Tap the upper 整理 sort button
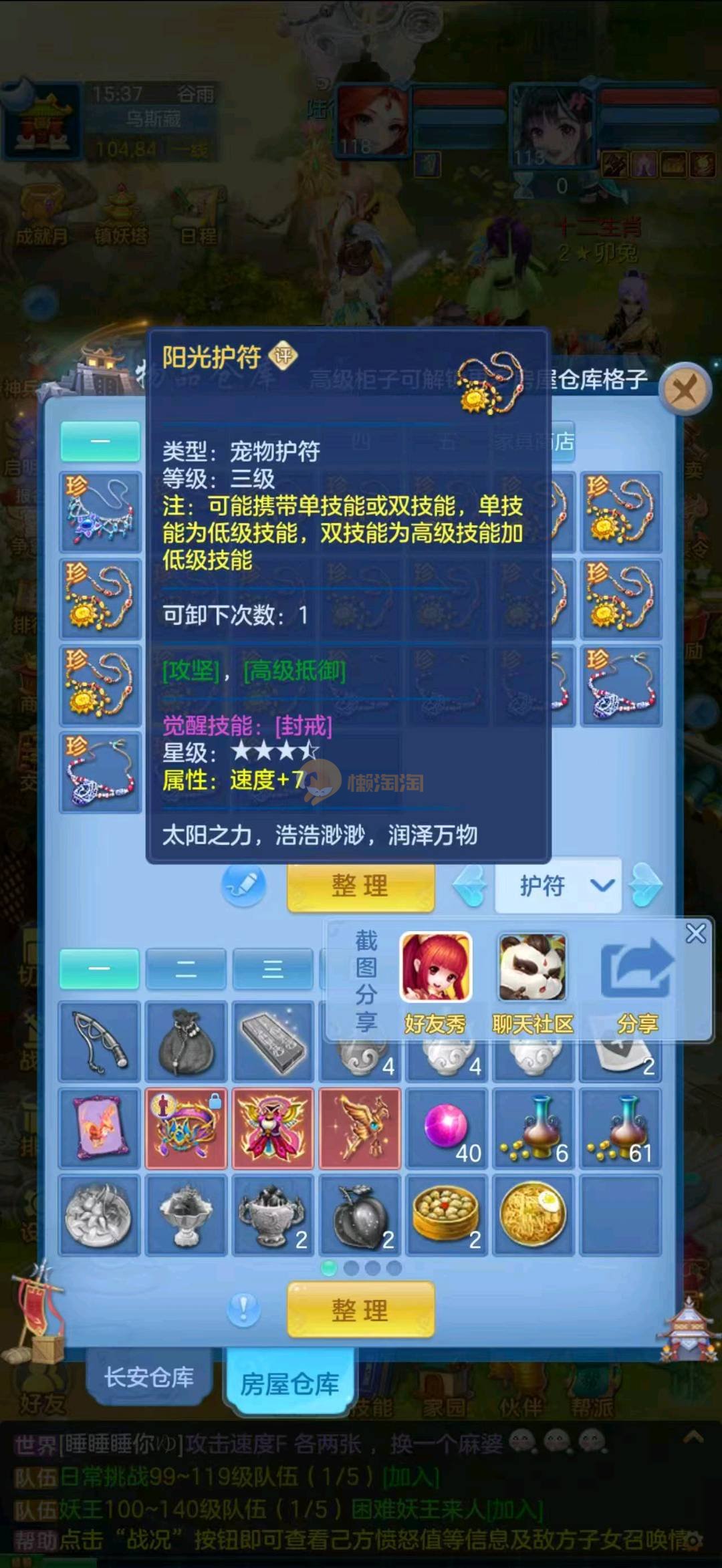 [x=360, y=886]
